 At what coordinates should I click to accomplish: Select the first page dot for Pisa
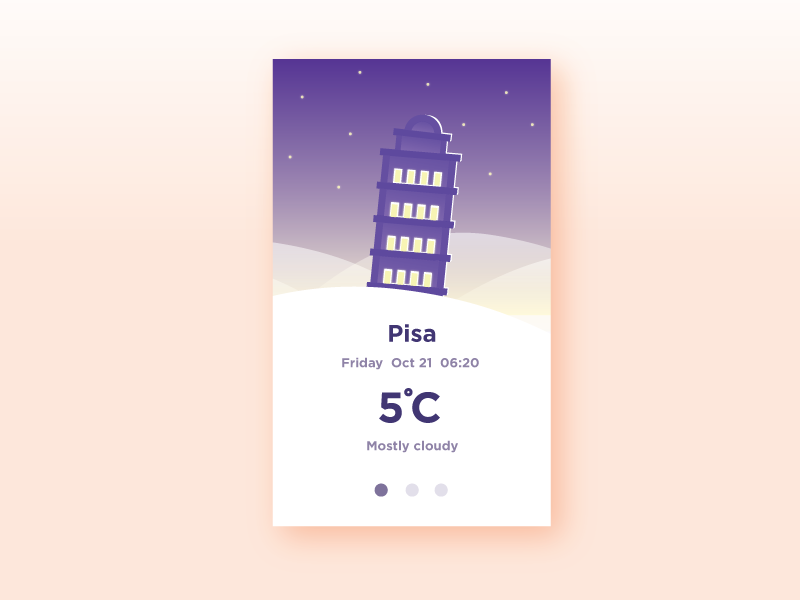point(381,490)
